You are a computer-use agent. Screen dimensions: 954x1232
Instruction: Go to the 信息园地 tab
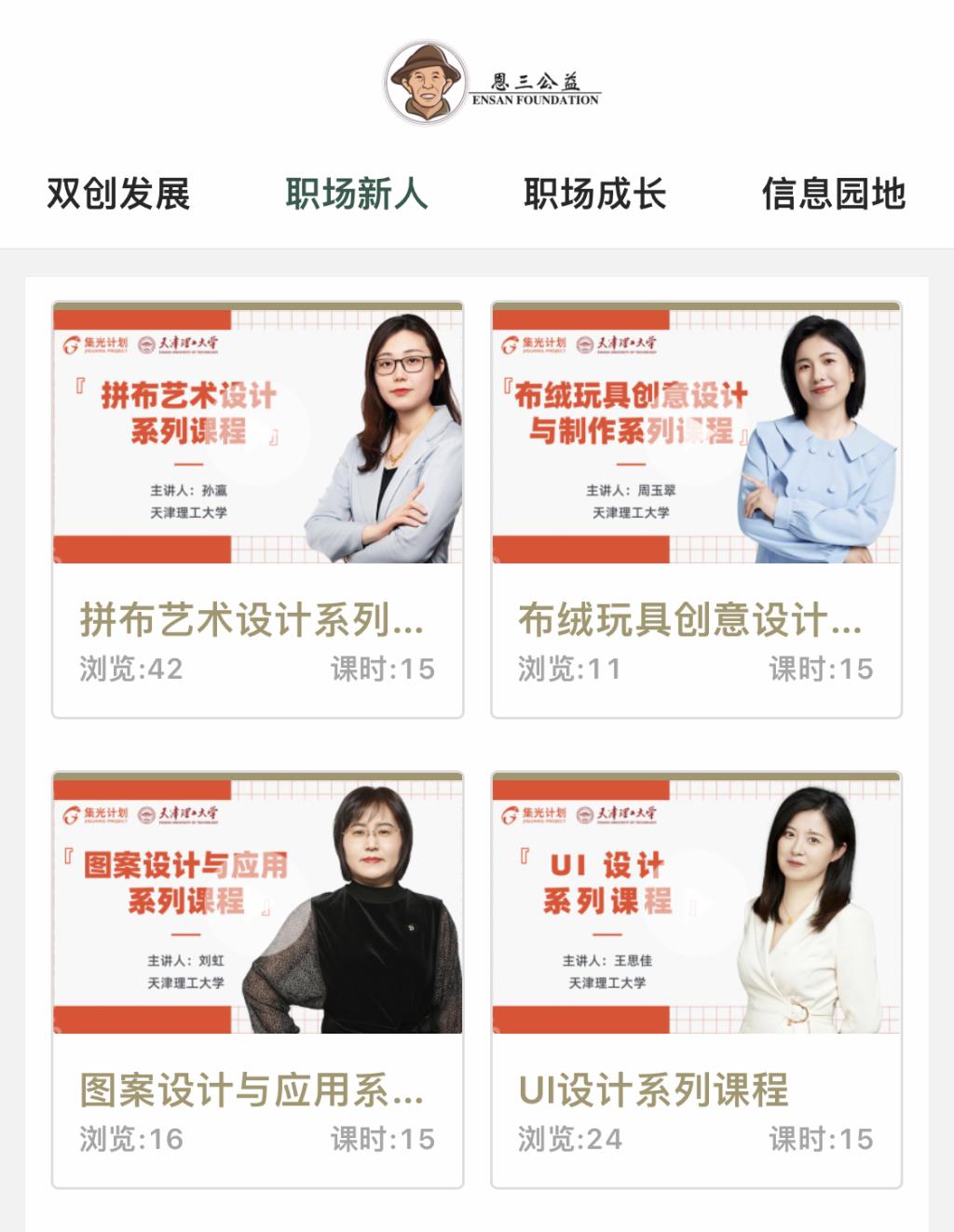[x=834, y=194]
